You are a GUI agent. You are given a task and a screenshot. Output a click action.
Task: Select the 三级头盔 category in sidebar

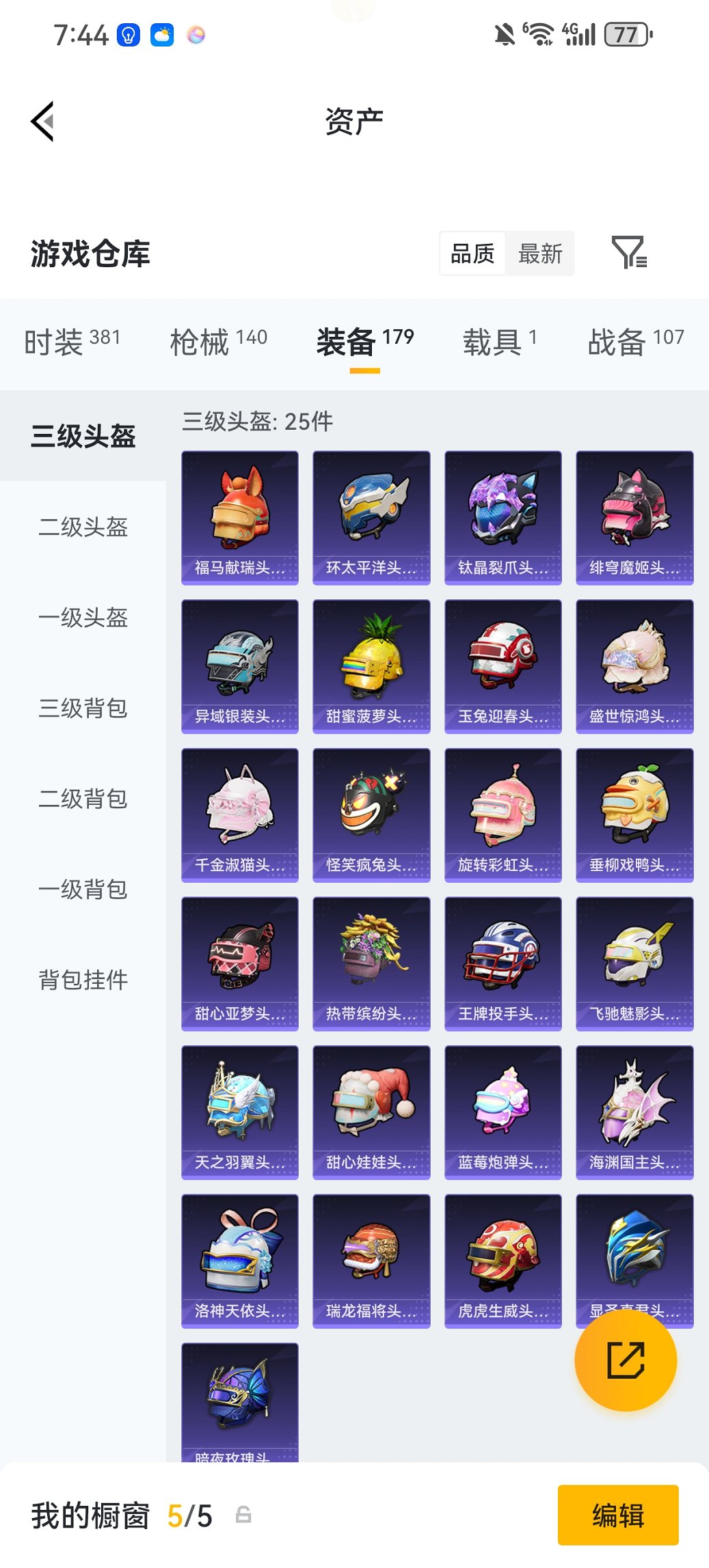82,437
